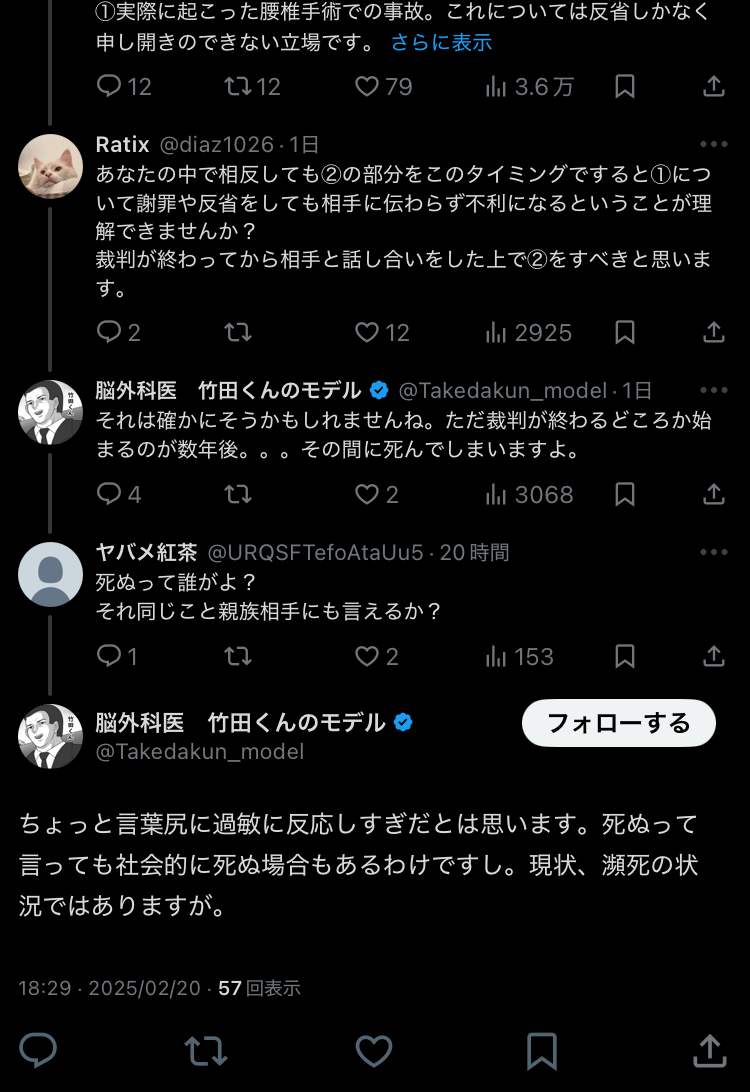Viewport: 750px width, 1092px height.
Task: Open Ratix's cat profile picture
Action: (50, 166)
